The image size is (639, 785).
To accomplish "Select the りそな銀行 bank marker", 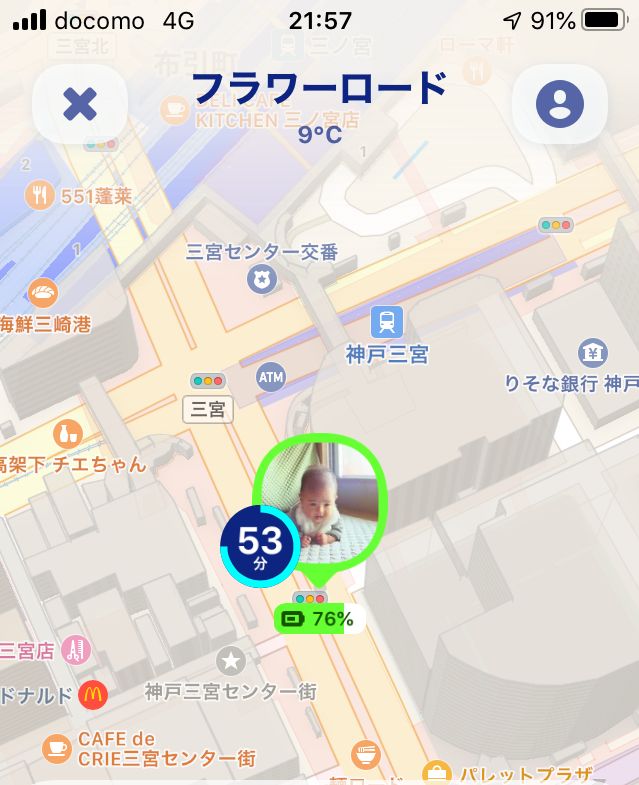I will point(593,352).
